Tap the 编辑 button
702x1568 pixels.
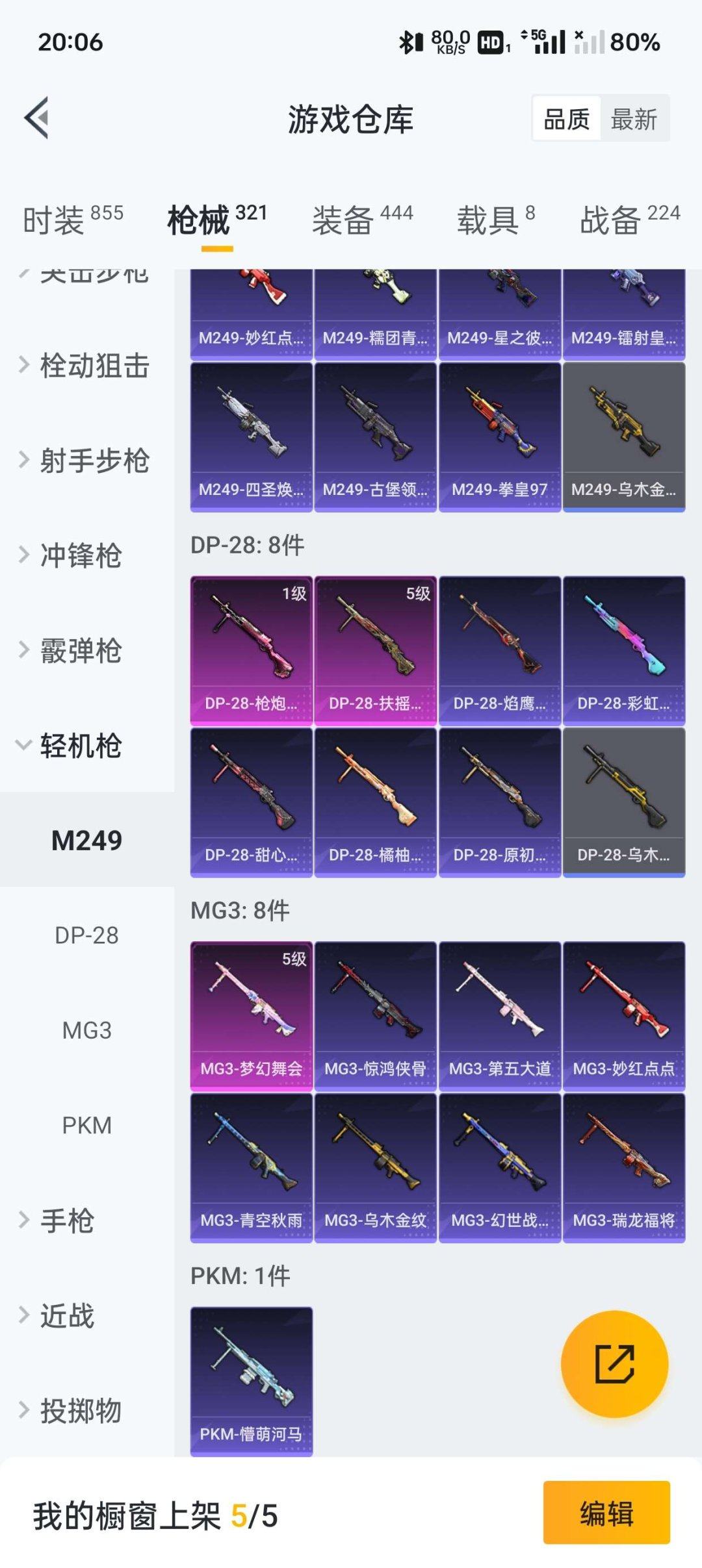[606, 1513]
